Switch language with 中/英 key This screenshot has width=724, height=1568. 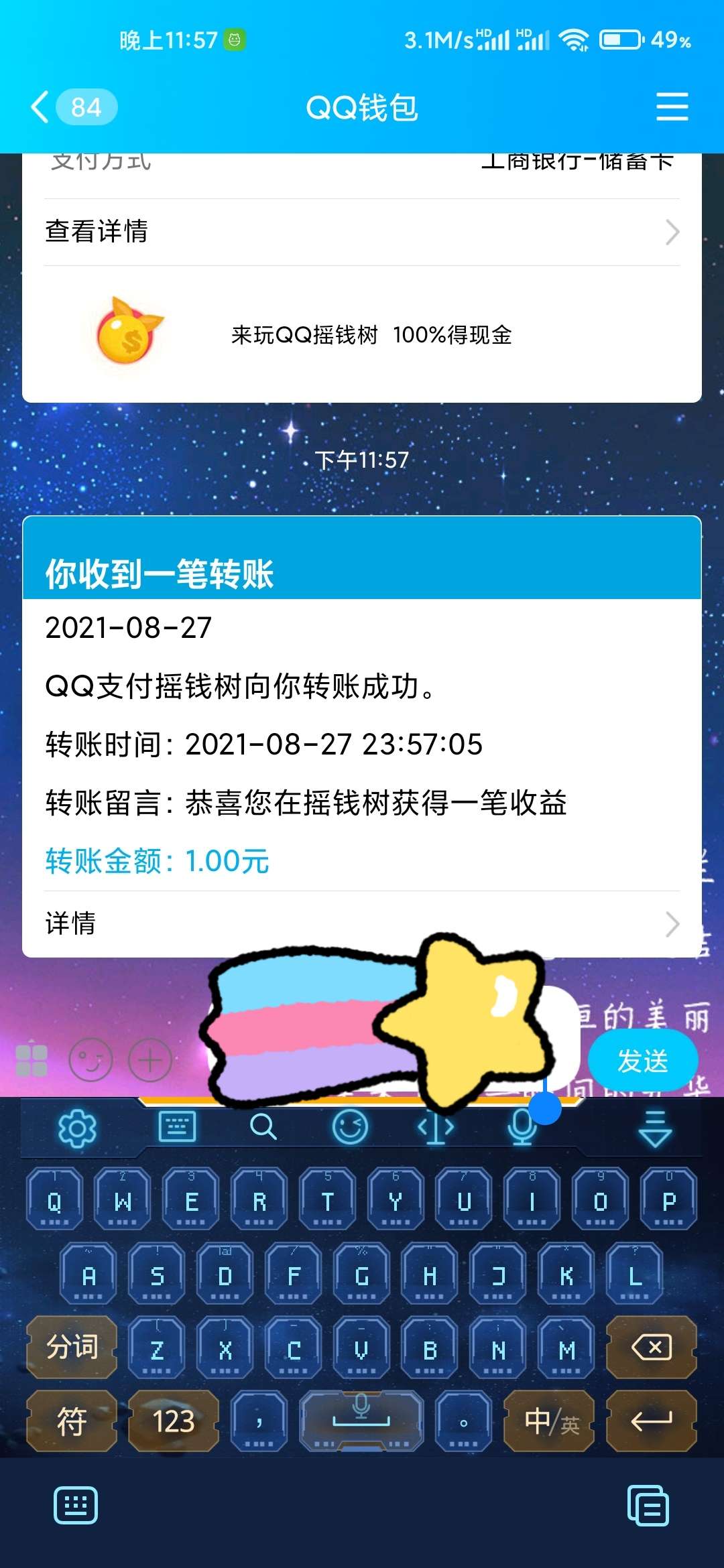click(551, 1421)
